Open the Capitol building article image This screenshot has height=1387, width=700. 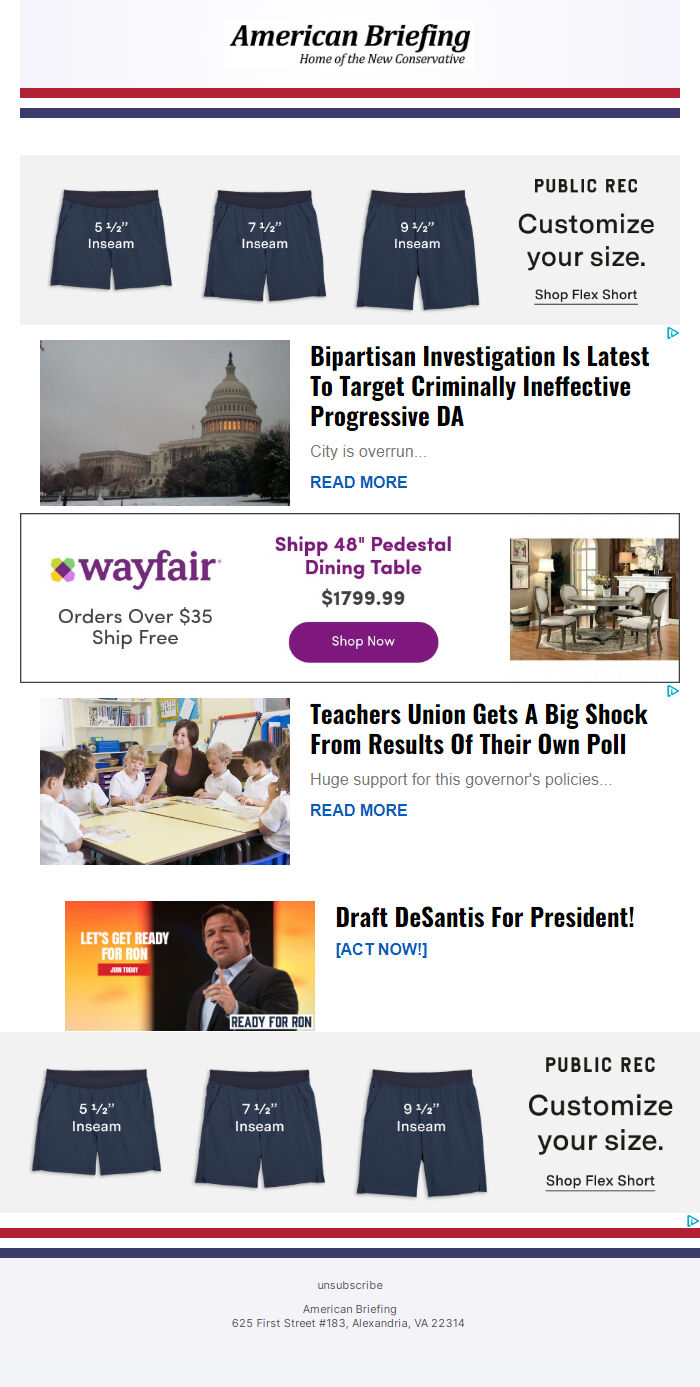click(x=165, y=422)
